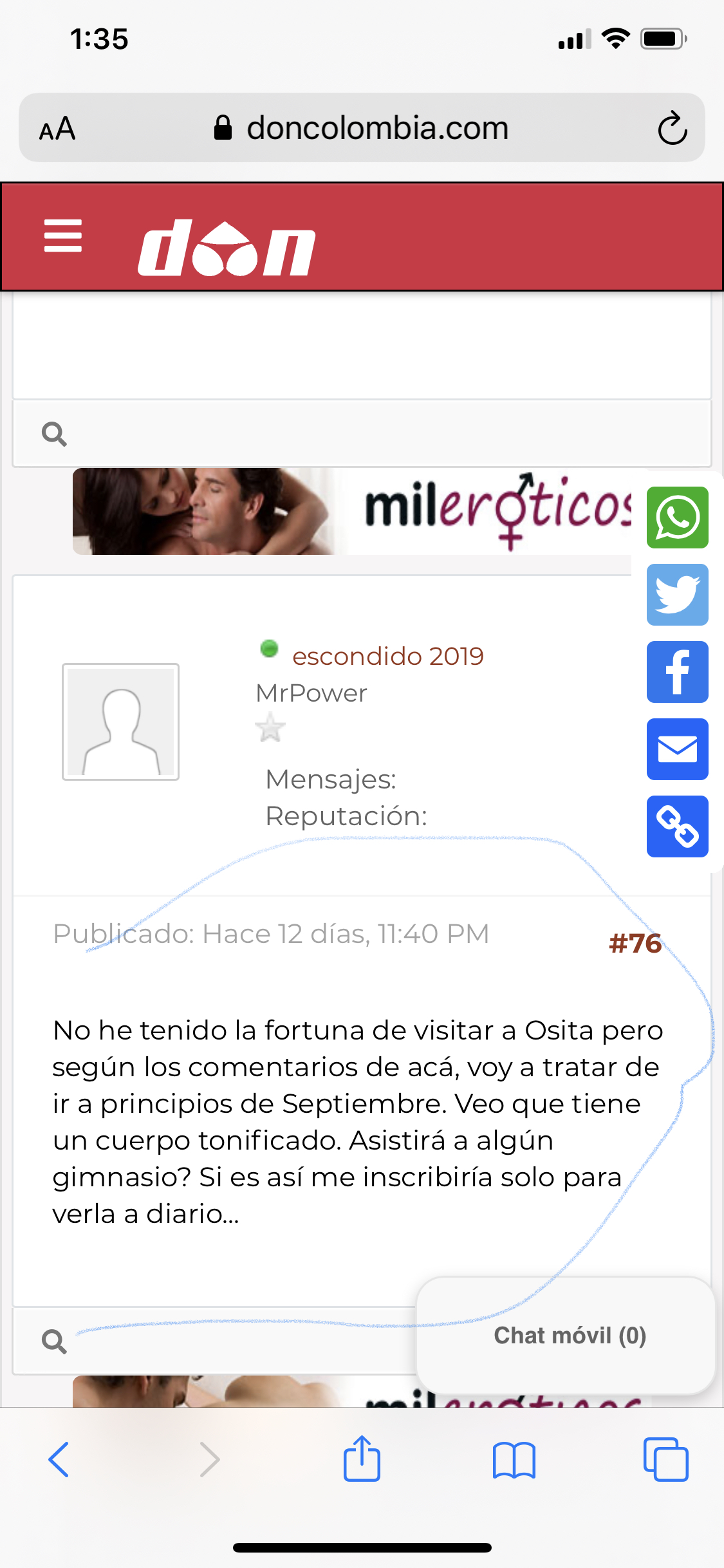Open the Safari share sheet
The image size is (724, 1568).
coord(362,1459)
